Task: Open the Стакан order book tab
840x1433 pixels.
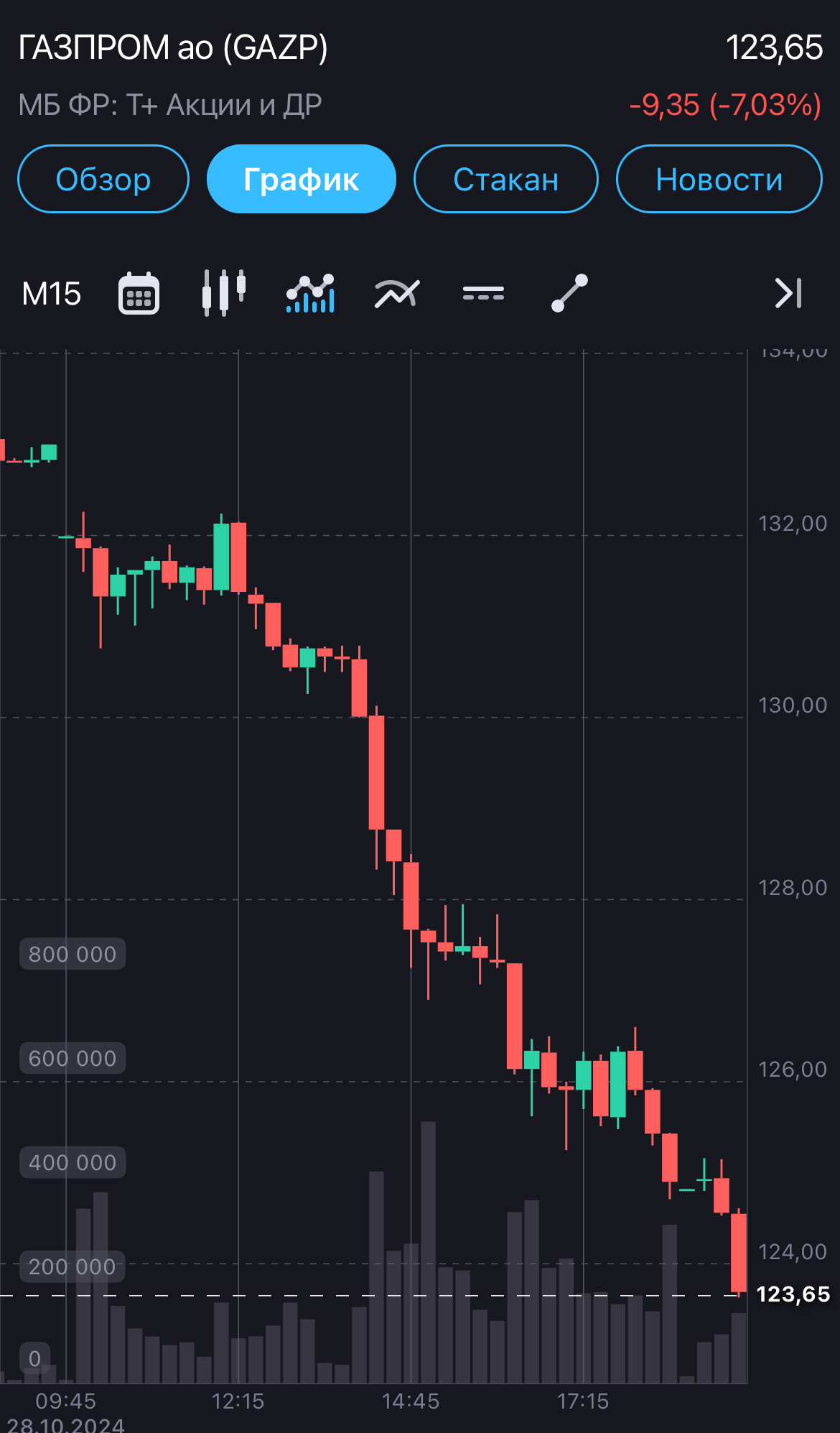Action: pyautogui.click(x=505, y=180)
